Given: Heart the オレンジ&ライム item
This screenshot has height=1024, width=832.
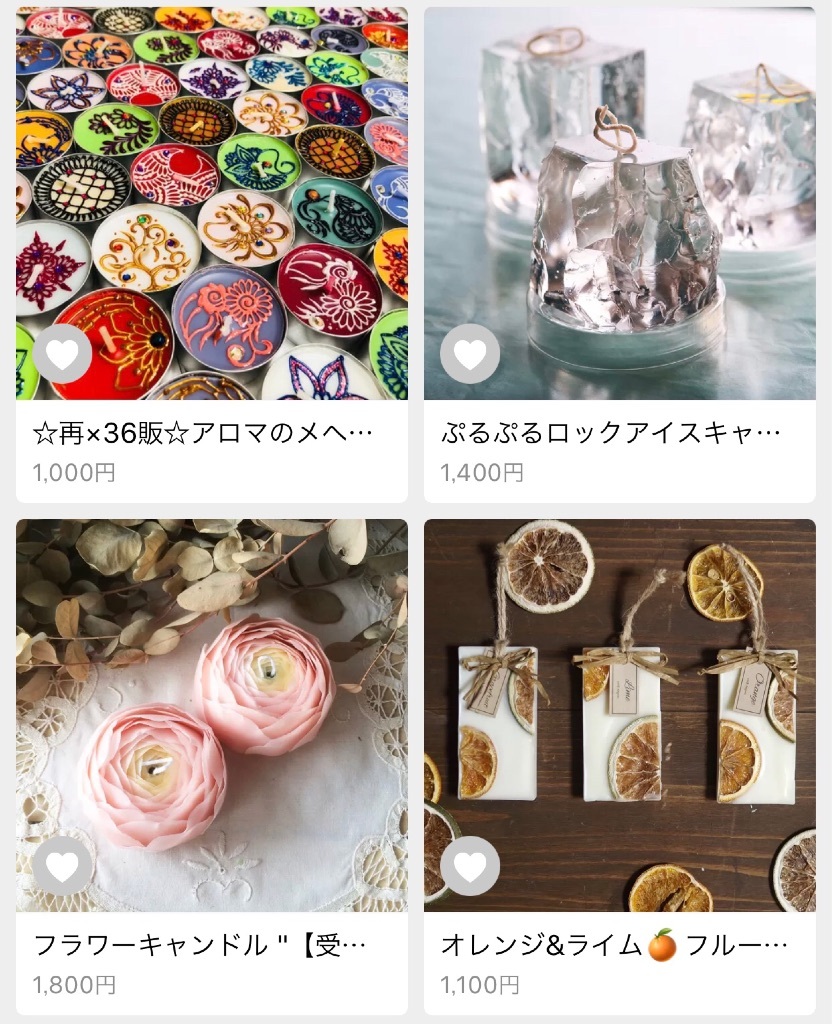Looking at the screenshot, I should tap(470, 866).
